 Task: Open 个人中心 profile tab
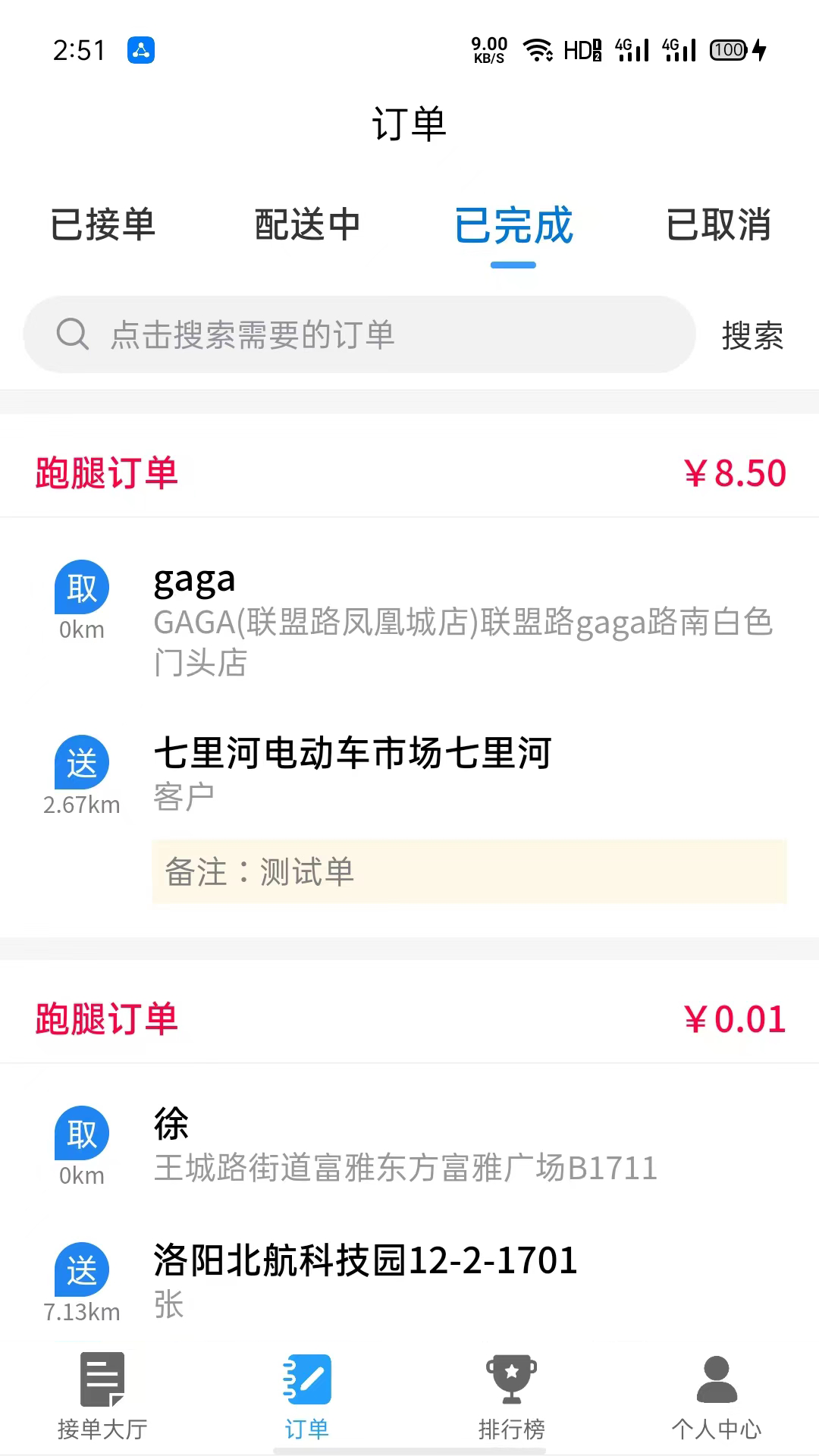[x=717, y=1397]
